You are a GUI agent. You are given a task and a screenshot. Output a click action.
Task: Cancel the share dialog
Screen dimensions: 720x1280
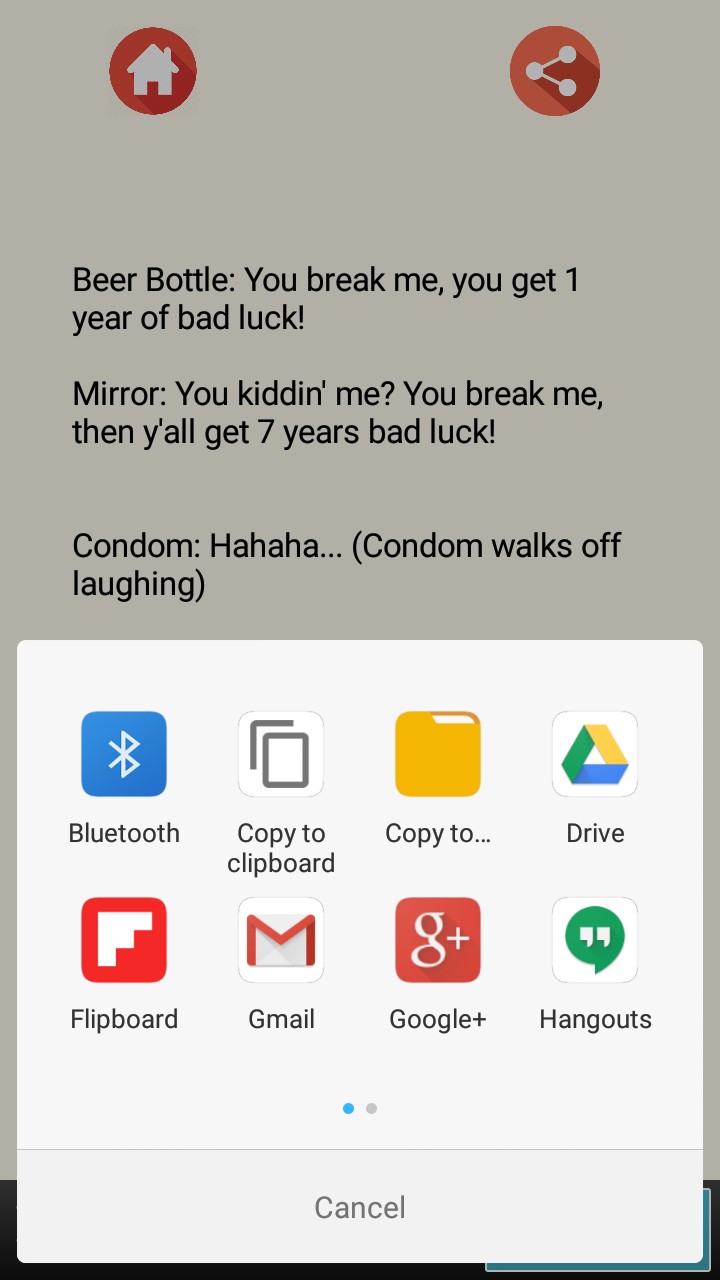pyautogui.click(x=360, y=1207)
